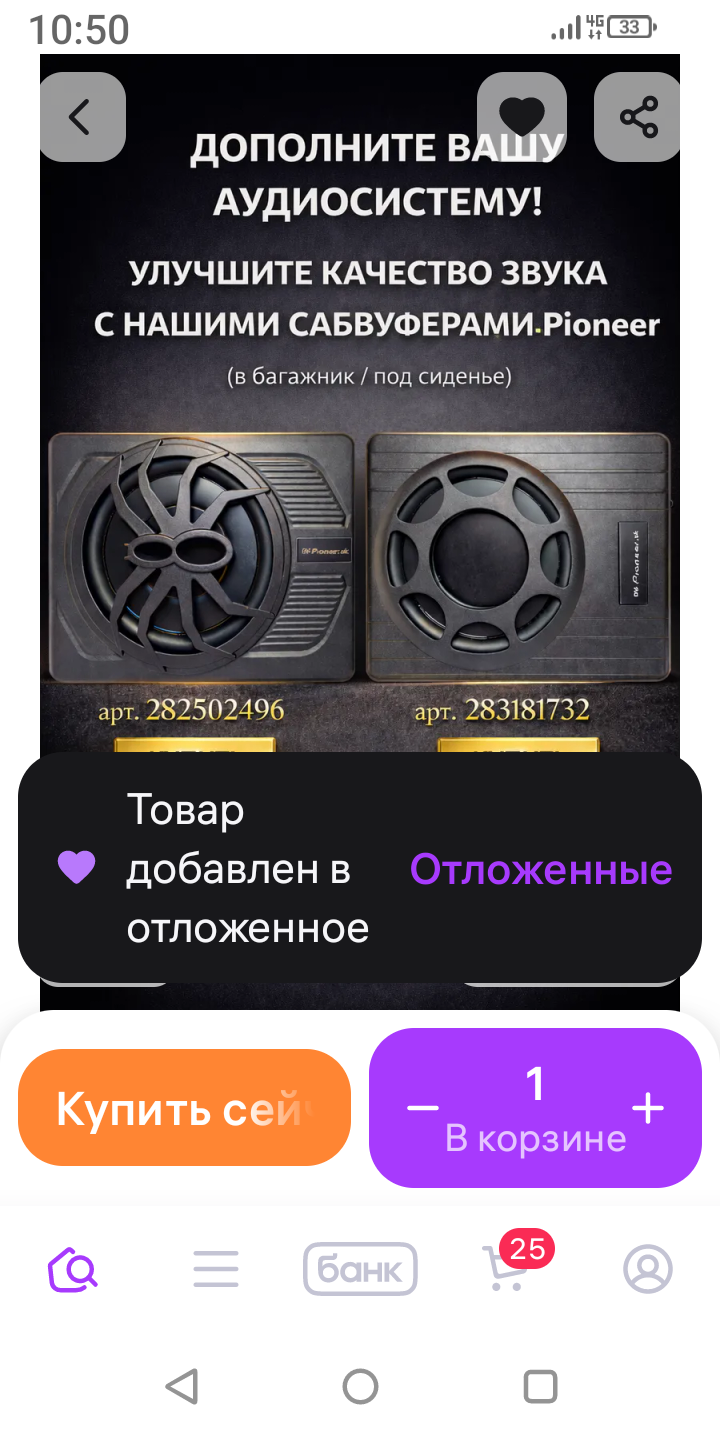Open the Отложенные link in the toast
This screenshot has width=720, height=1440.
(541, 870)
